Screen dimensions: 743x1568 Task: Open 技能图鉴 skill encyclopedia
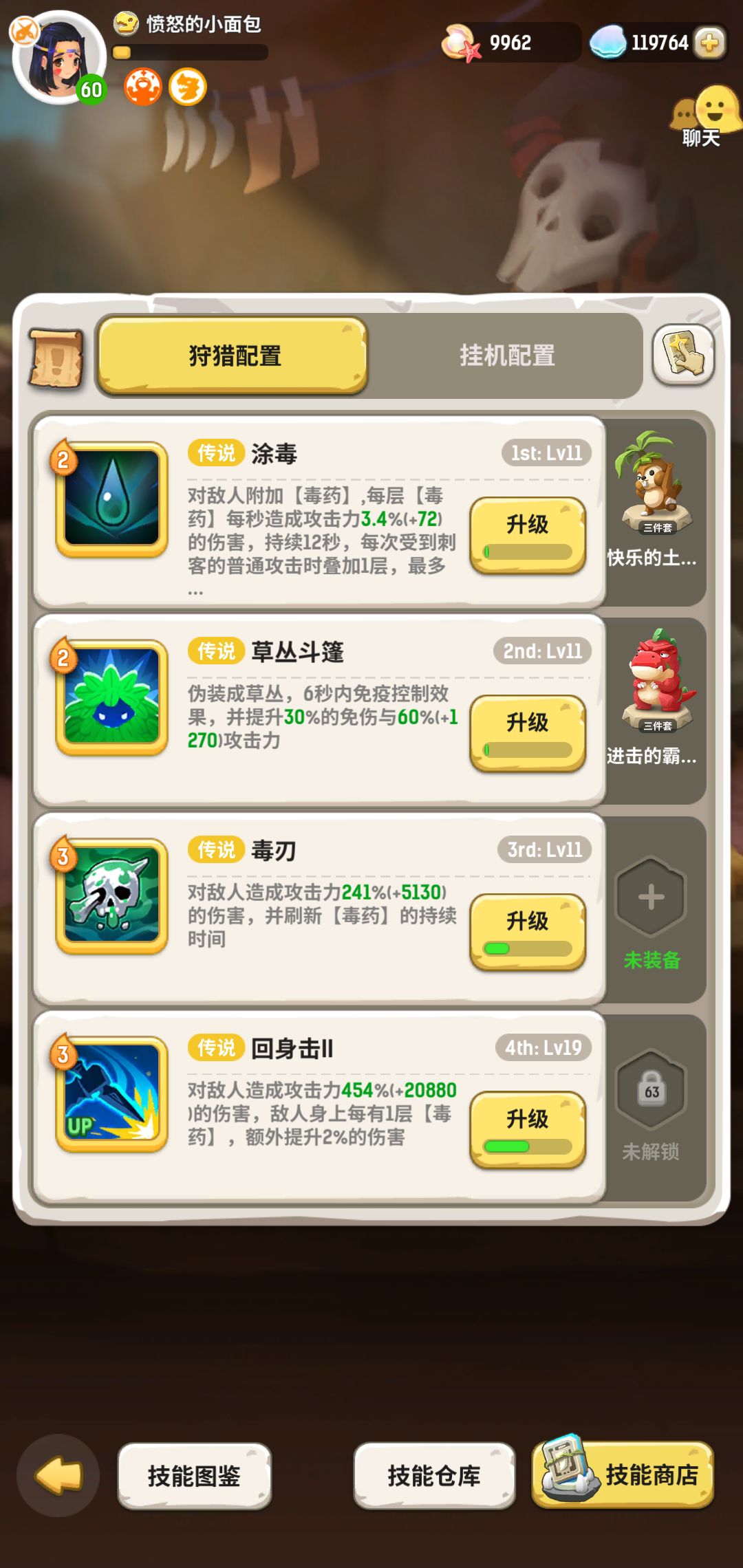(195, 1477)
